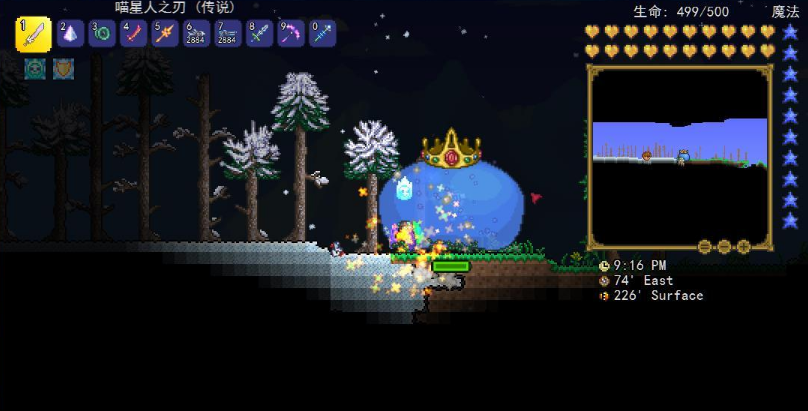Image resolution: width=808 pixels, height=411 pixels.
Task: Open the minimap view
Action: coord(680,156)
